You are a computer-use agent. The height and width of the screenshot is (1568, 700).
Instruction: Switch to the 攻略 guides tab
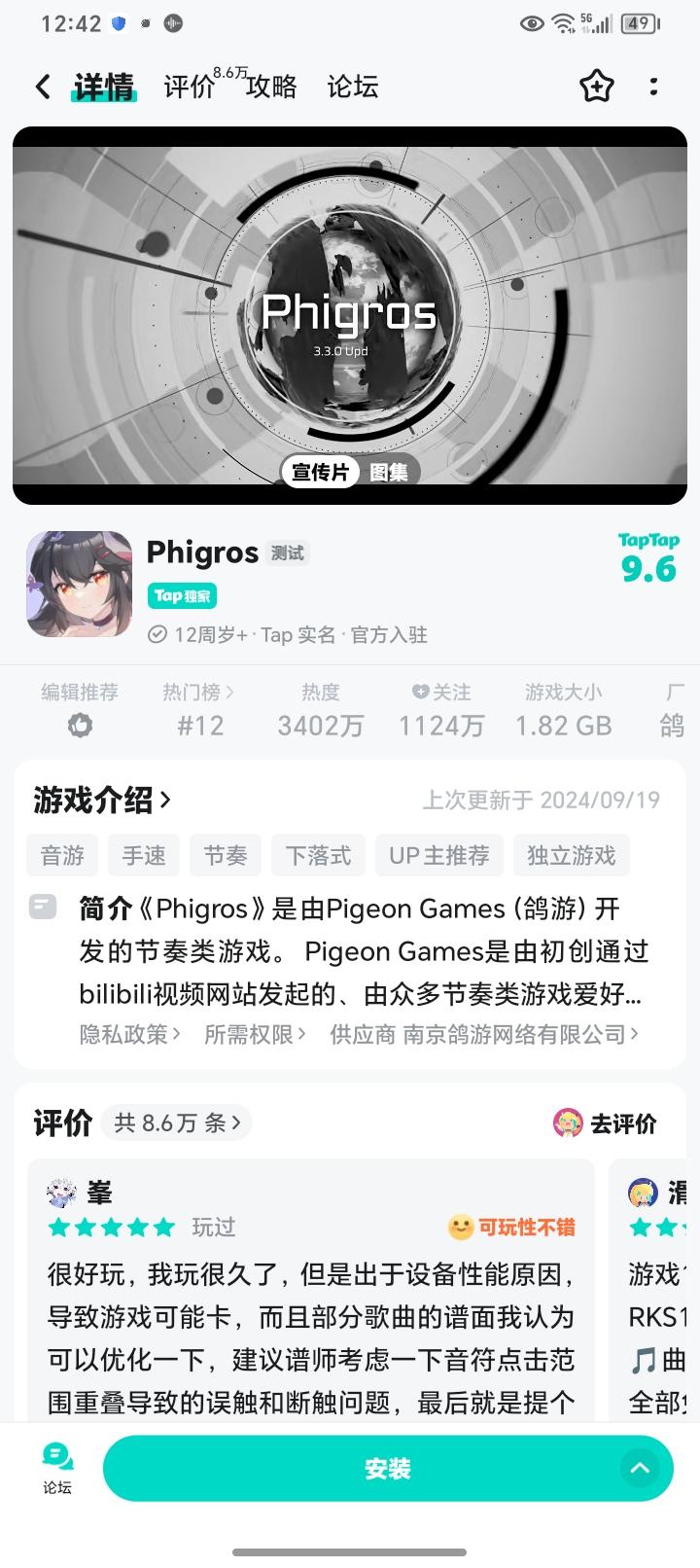click(272, 87)
